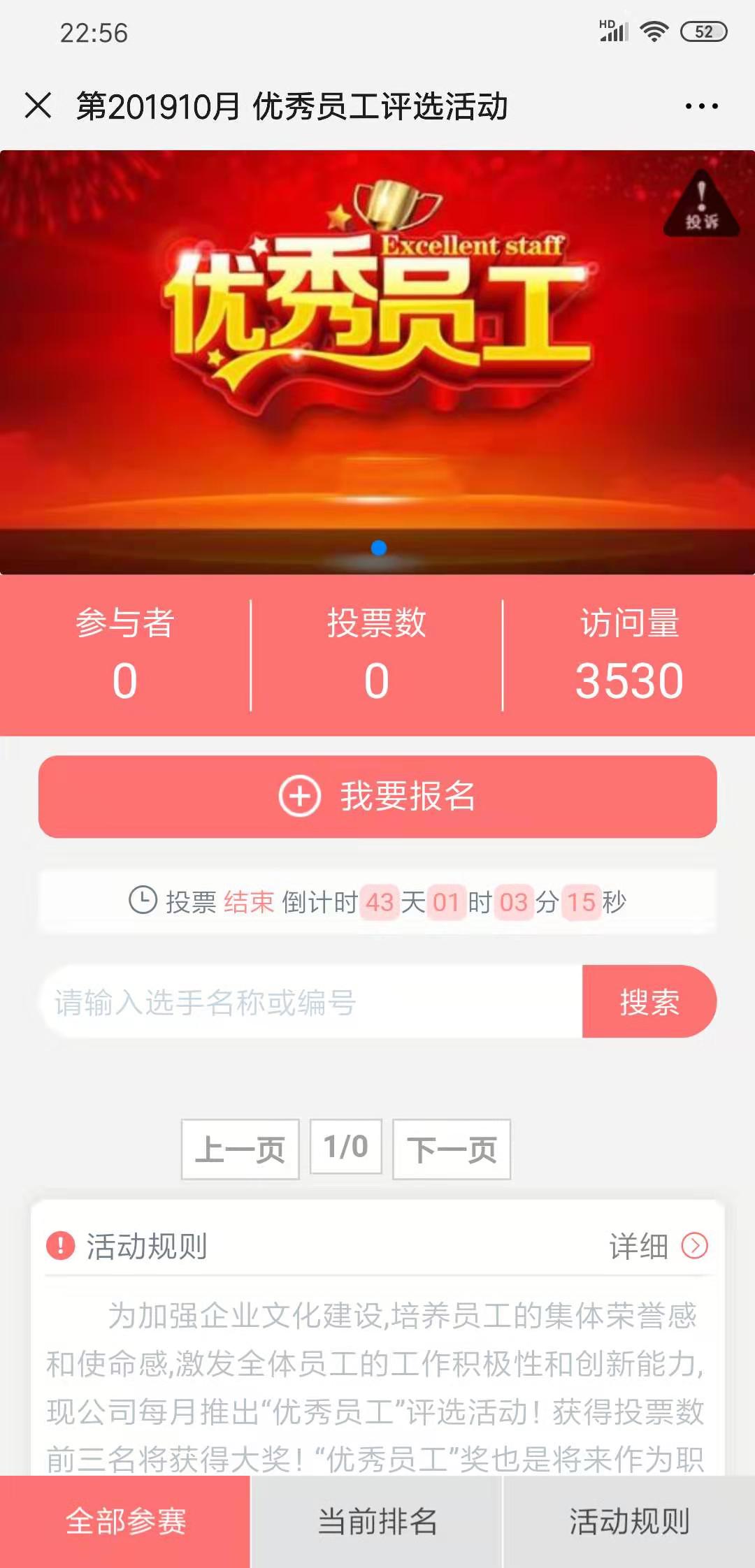Tap the 搜索 search button

click(649, 1002)
